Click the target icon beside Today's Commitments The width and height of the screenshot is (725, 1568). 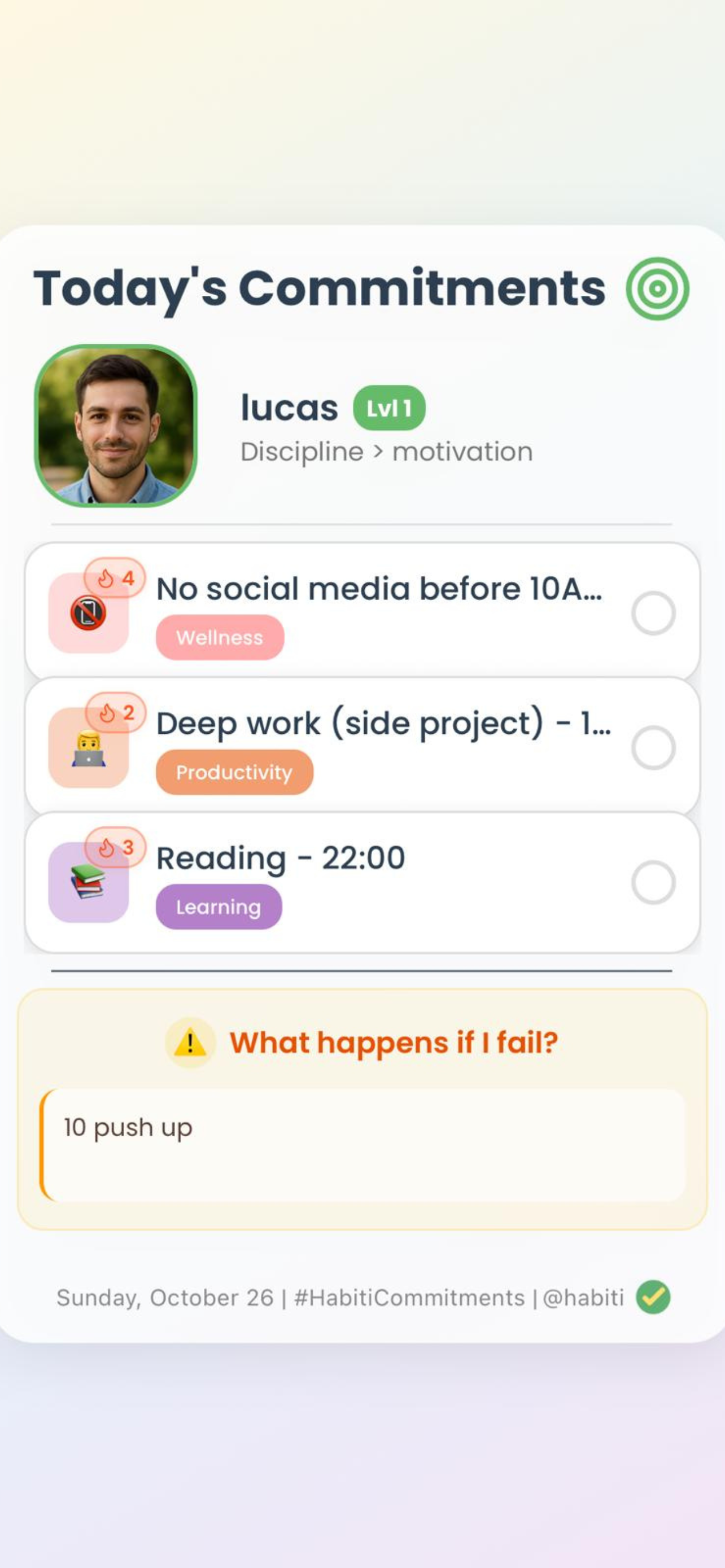click(658, 289)
